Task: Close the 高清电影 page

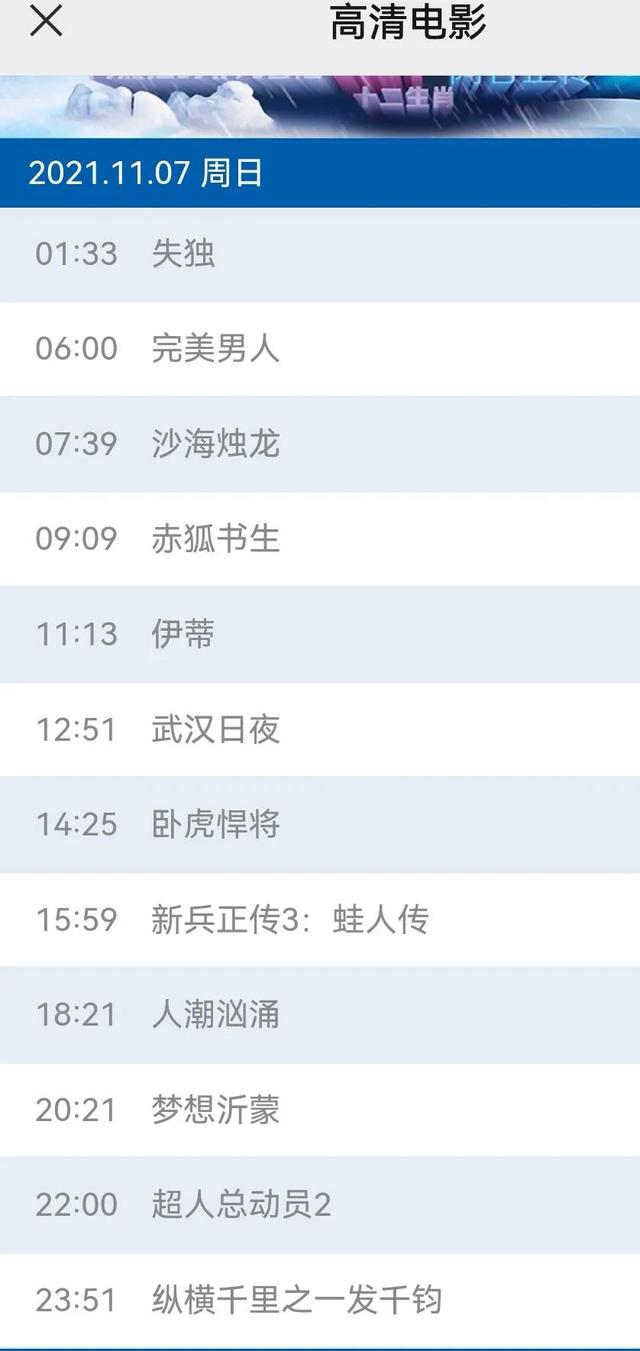Action: tap(46, 21)
